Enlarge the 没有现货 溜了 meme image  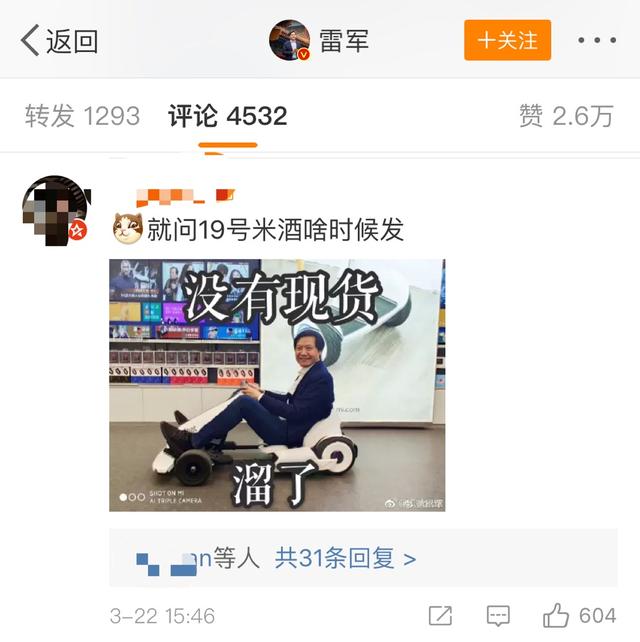276,385
